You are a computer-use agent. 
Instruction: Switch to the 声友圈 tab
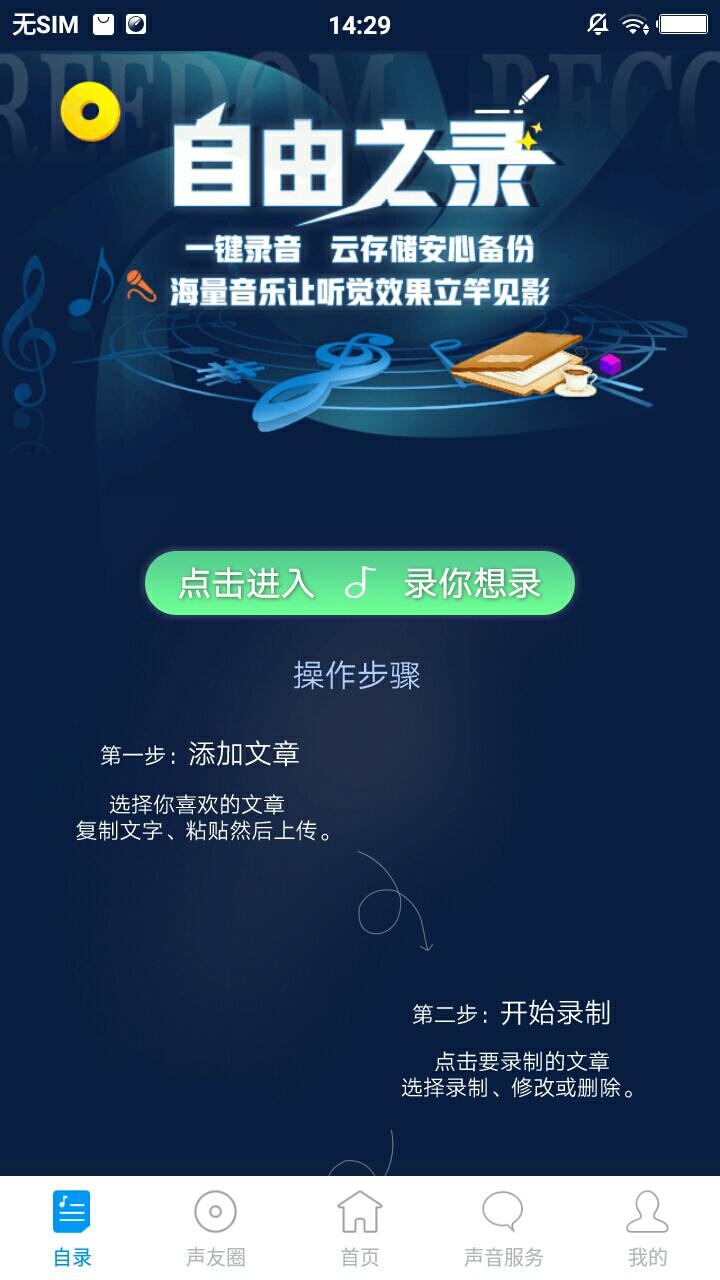coord(215,1228)
